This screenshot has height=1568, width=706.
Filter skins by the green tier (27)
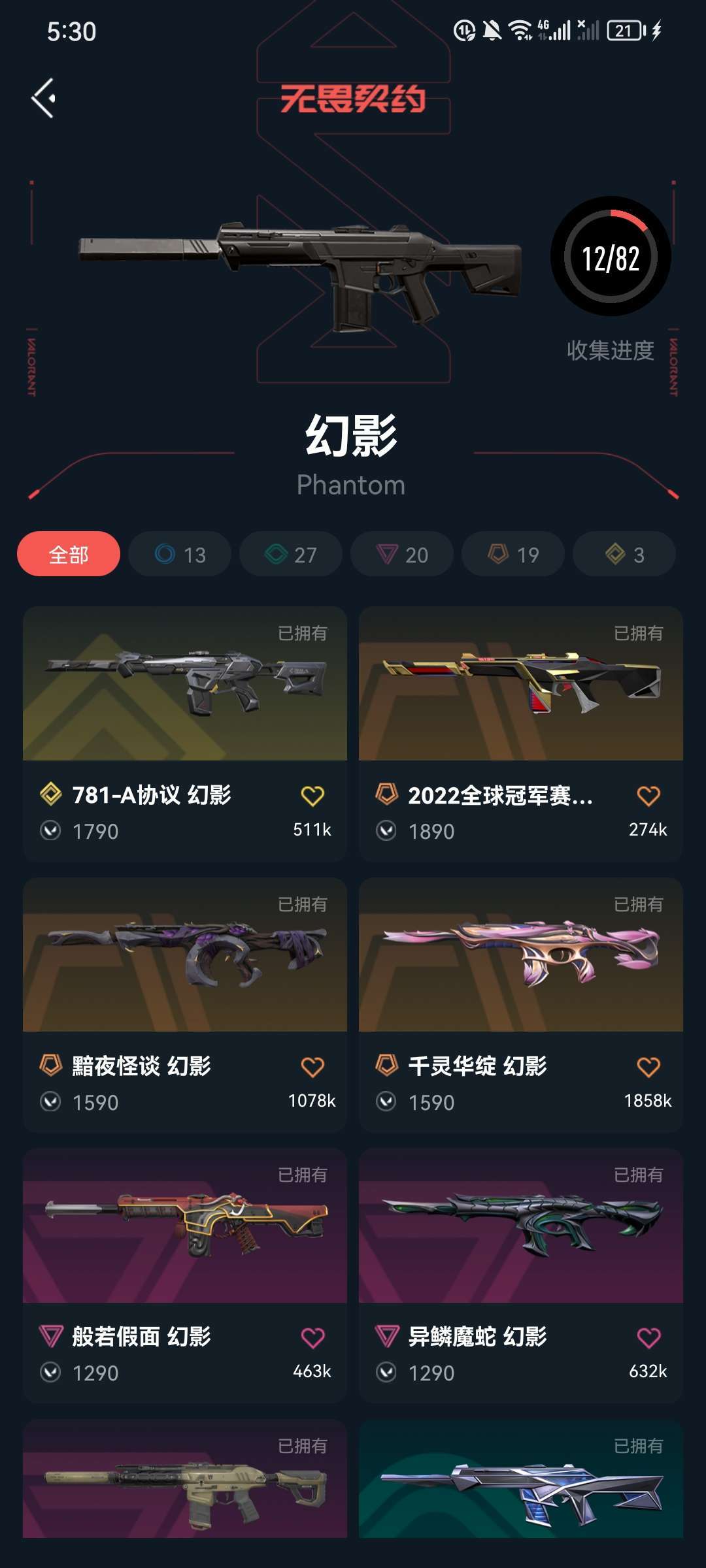click(291, 554)
